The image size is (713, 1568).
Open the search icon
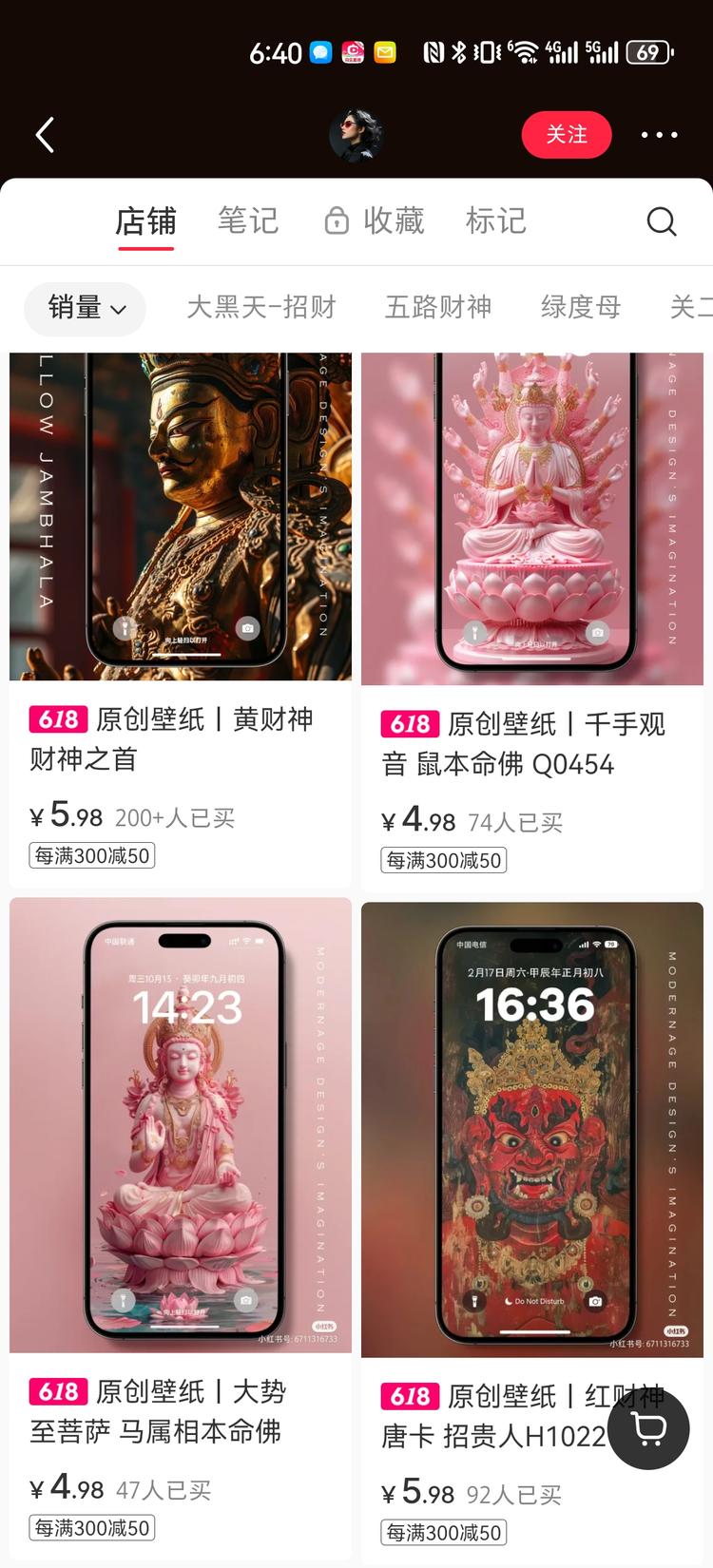coord(661,220)
